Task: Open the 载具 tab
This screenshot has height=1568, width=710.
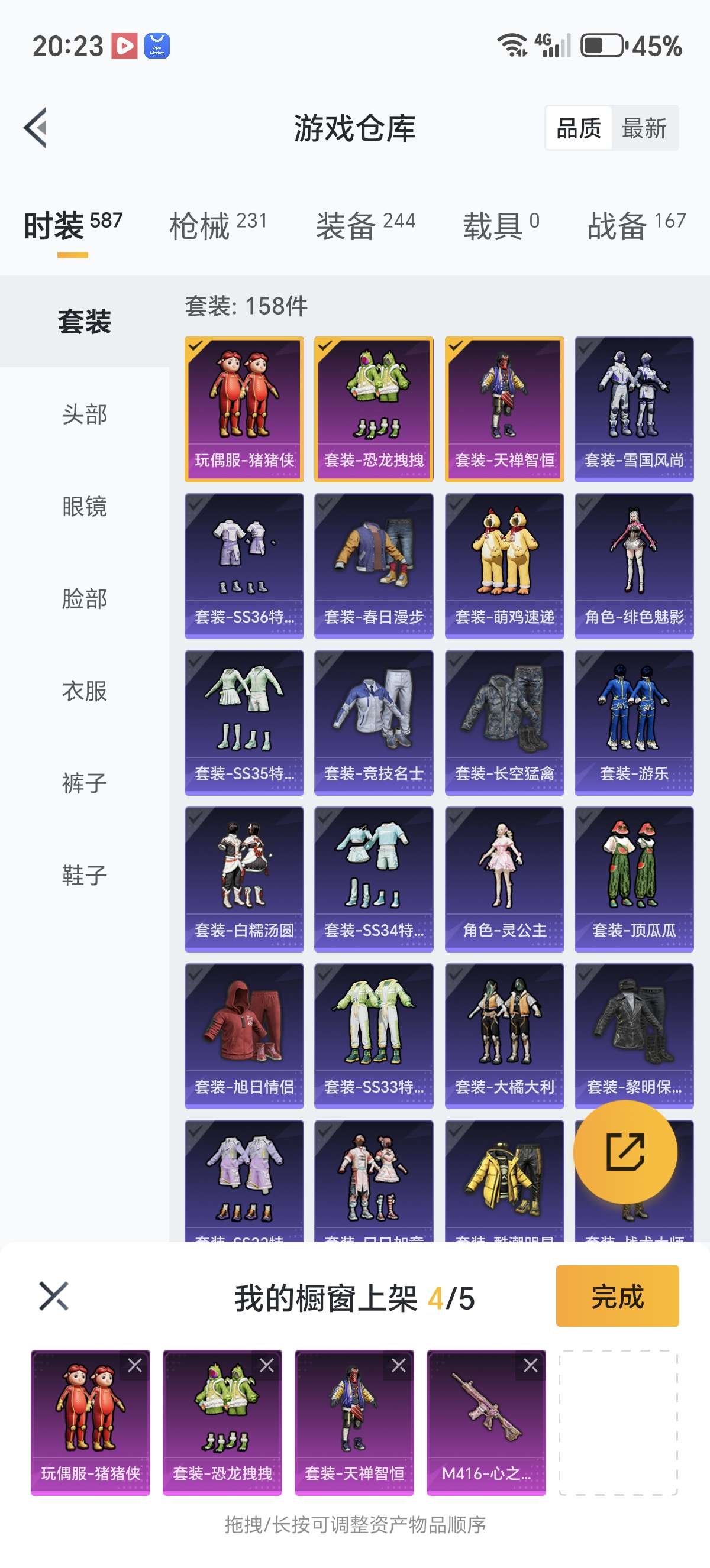Action: coord(501,225)
